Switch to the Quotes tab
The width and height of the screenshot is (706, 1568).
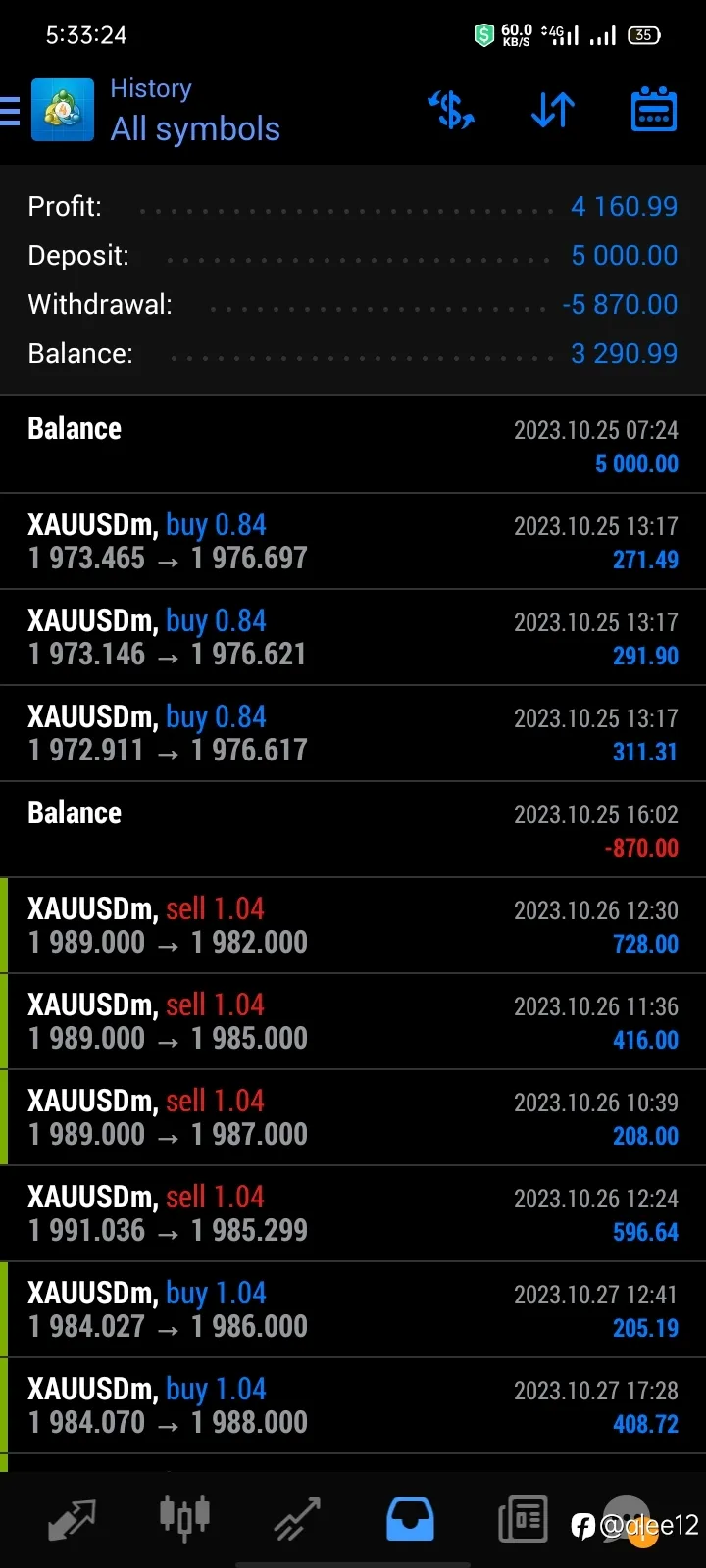pos(72,1520)
